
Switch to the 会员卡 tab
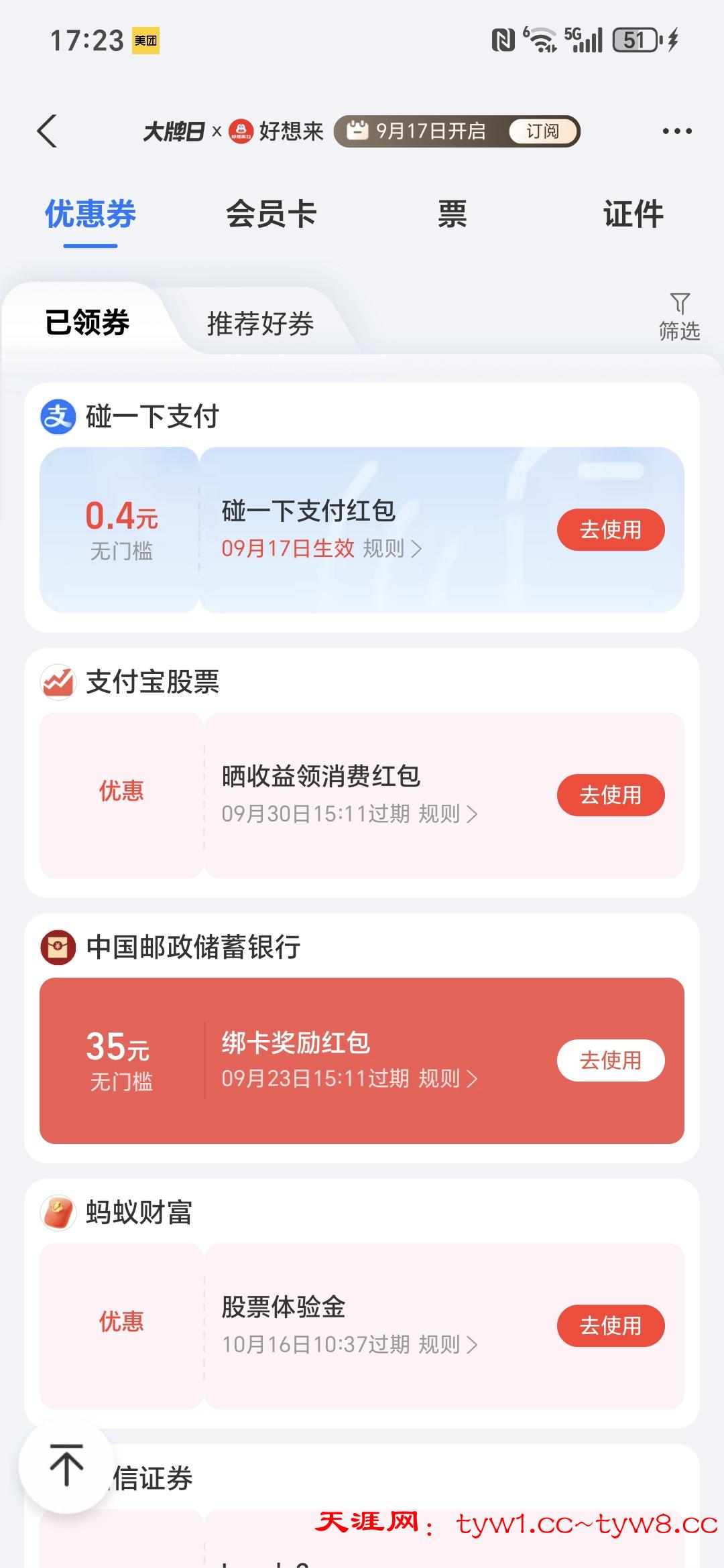pos(271,214)
